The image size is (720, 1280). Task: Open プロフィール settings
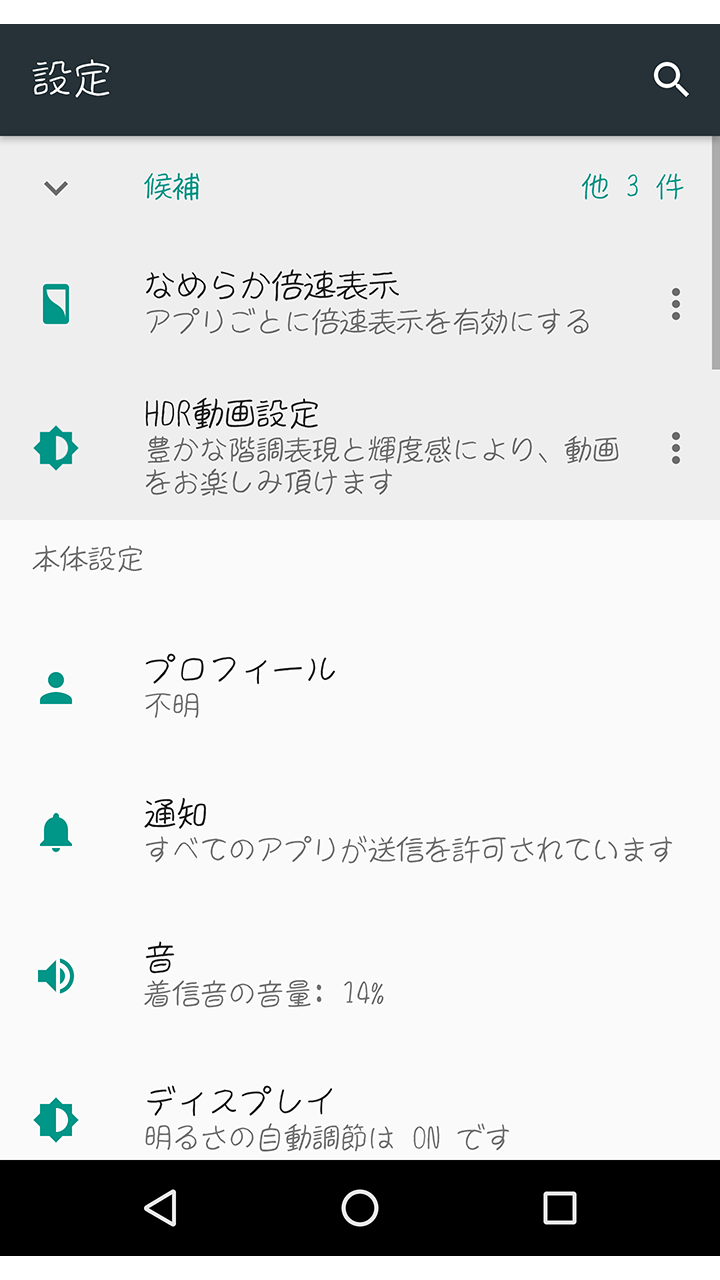tap(360, 687)
